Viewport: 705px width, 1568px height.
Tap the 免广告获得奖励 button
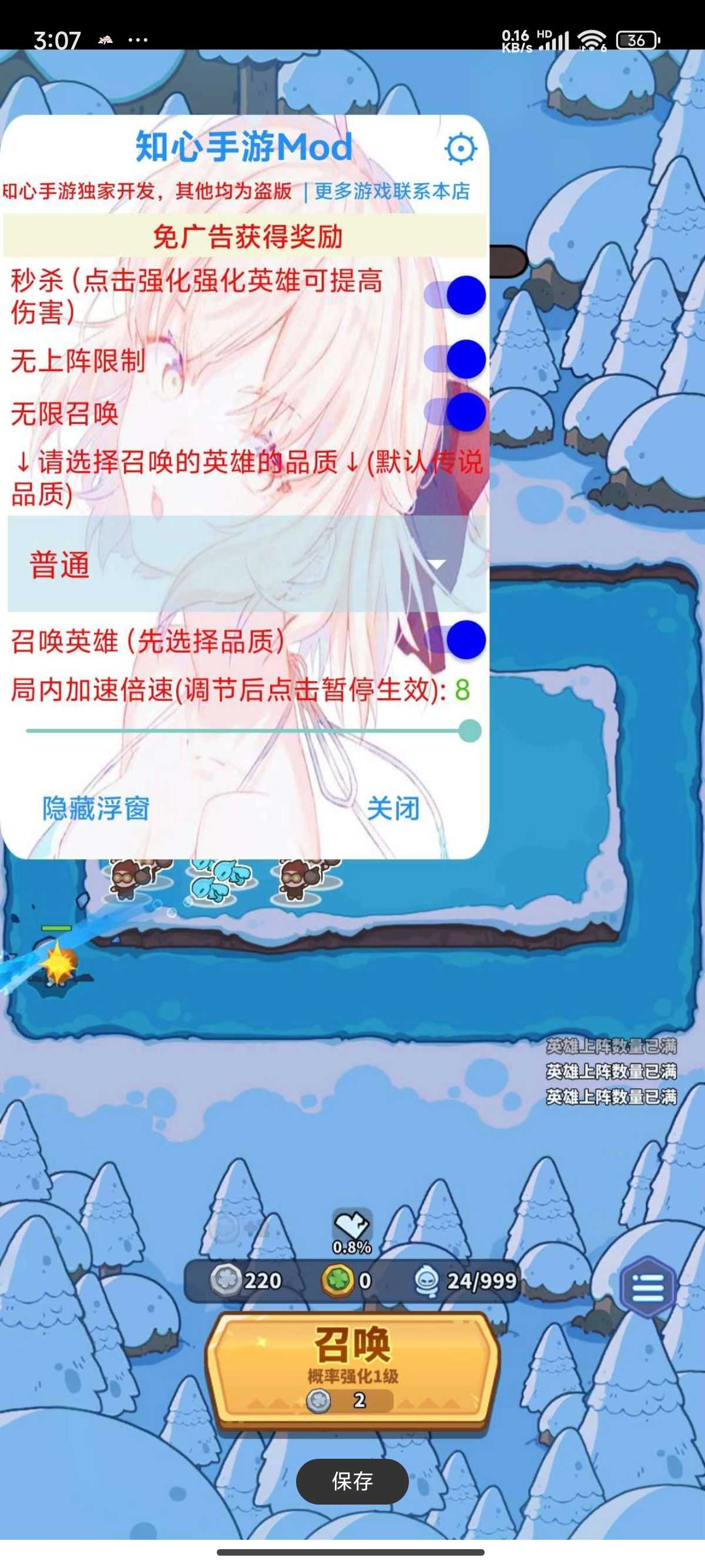click(x=246, y=236)
